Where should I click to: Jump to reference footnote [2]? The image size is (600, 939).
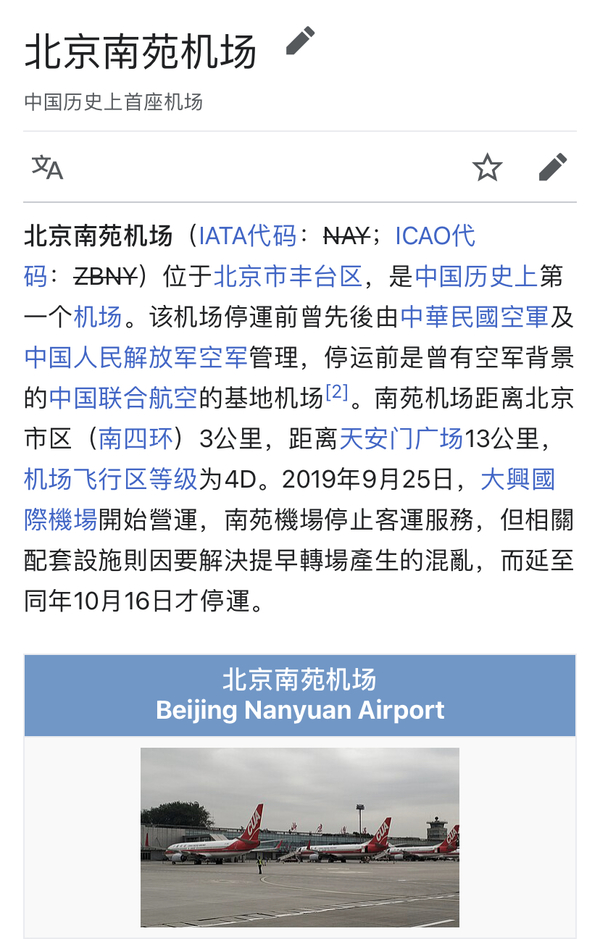click(x=337, y=393)
